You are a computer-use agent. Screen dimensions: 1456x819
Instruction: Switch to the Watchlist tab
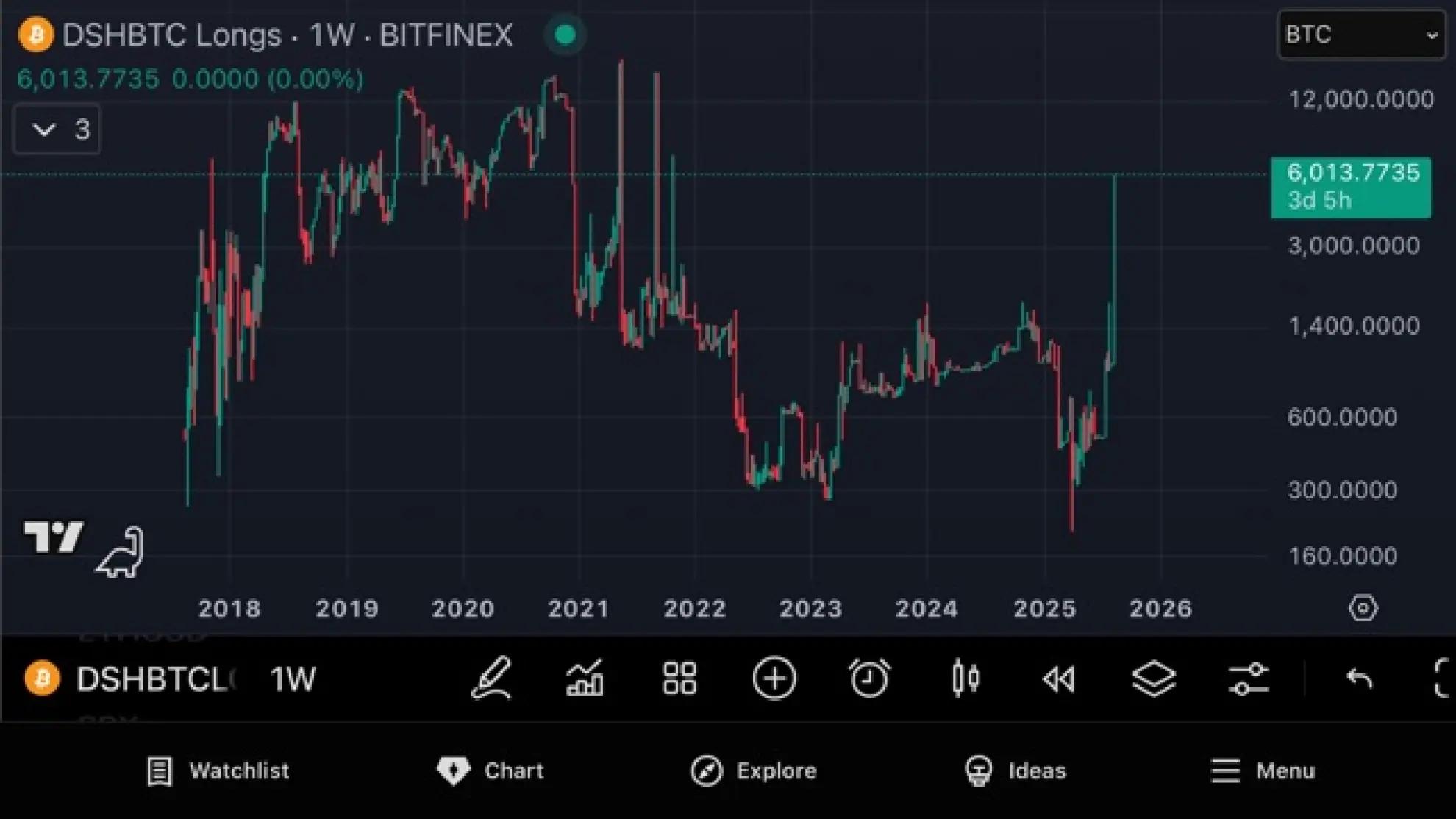(x=218, y=770)
